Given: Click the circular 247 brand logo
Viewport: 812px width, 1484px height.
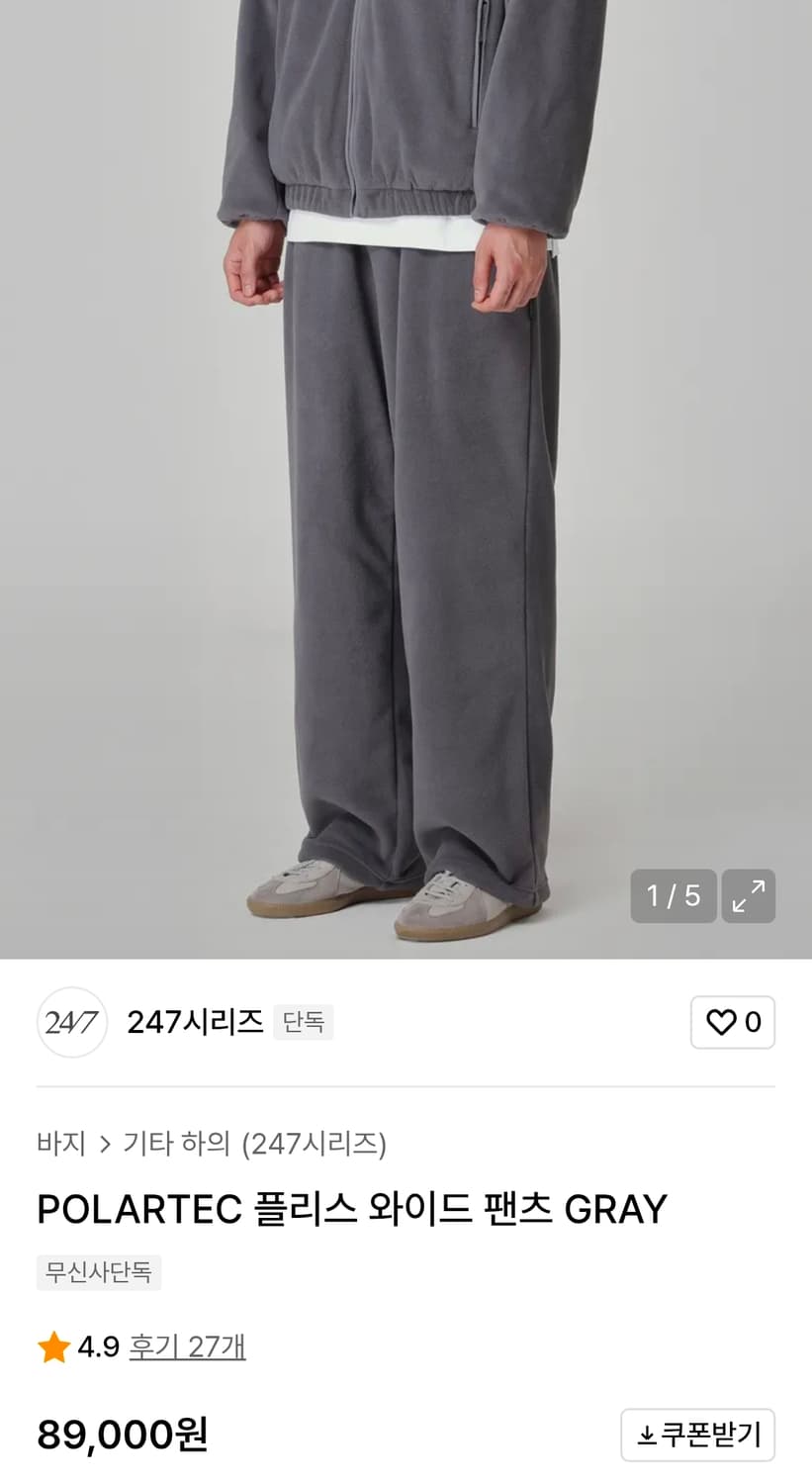Looking at the screenshot, I should (x=70, y=1022).
